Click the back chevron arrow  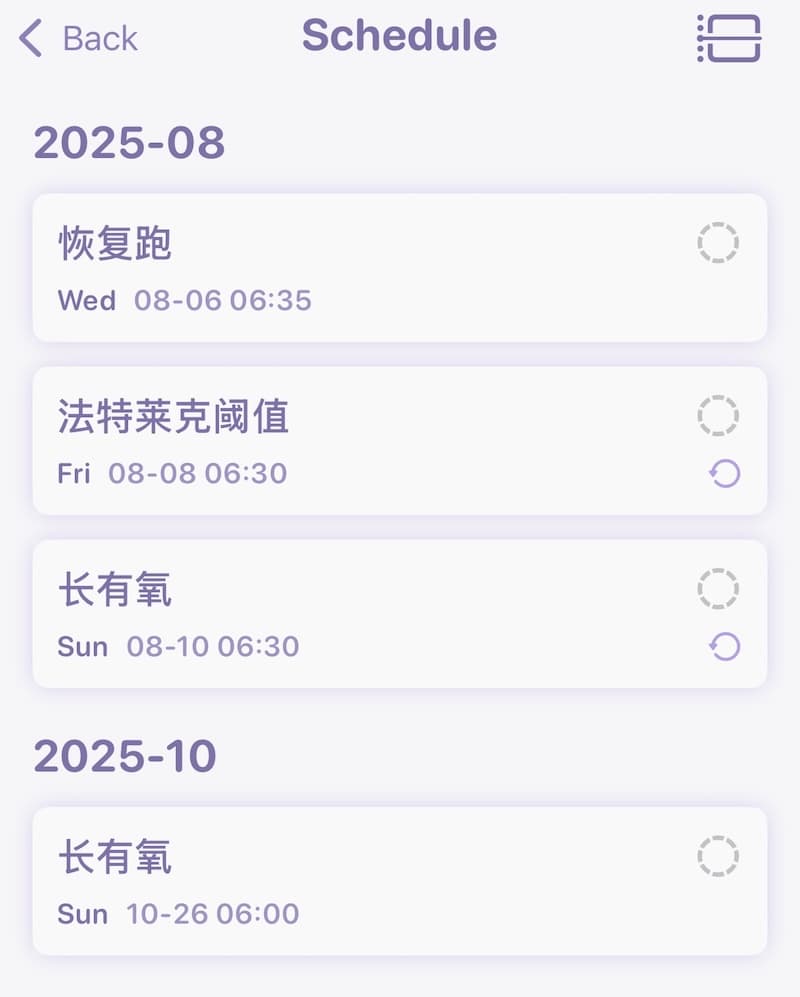29,38
